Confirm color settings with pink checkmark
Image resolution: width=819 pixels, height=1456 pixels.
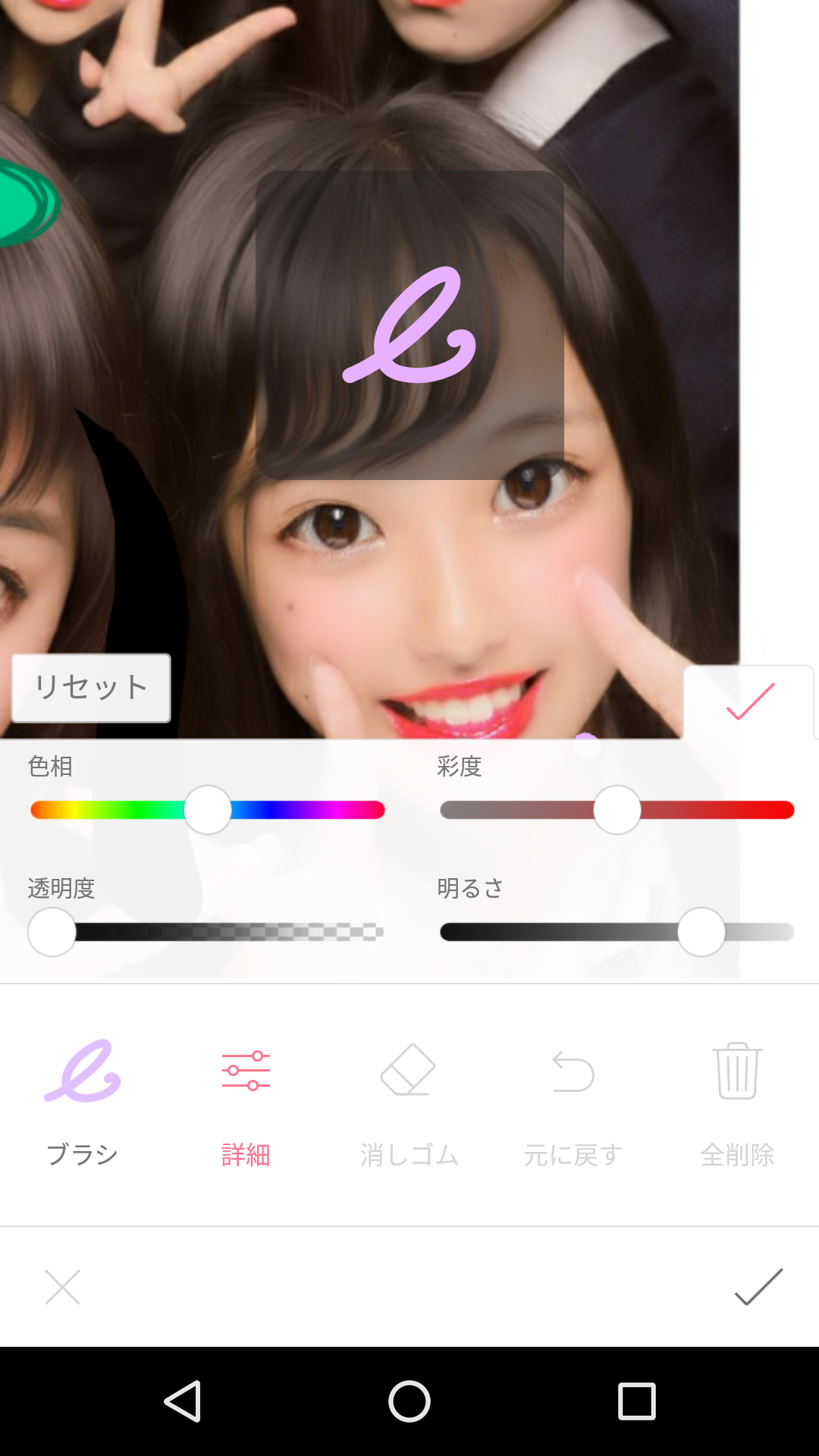coord(749,701)
